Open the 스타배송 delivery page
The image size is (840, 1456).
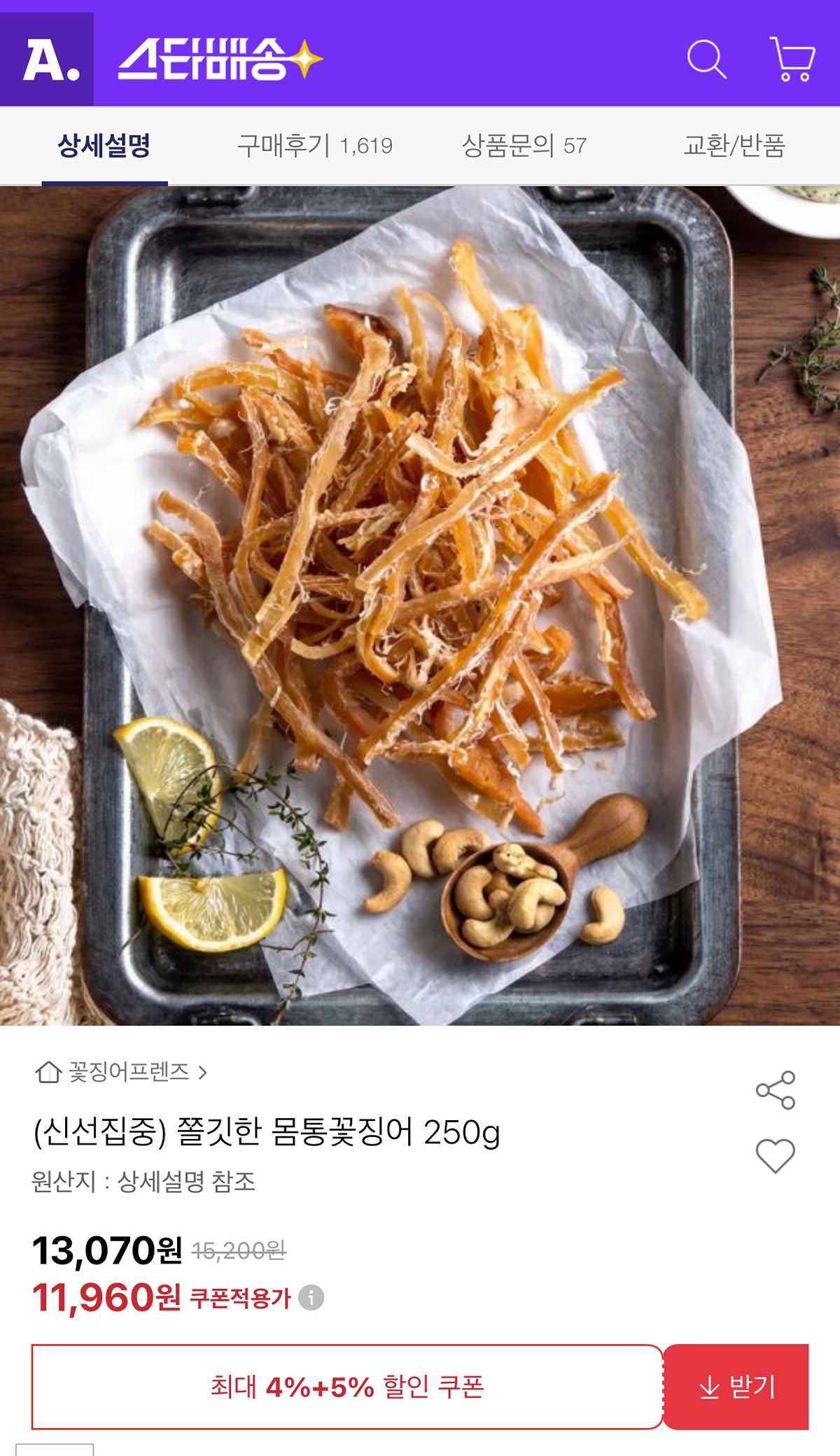220,59
